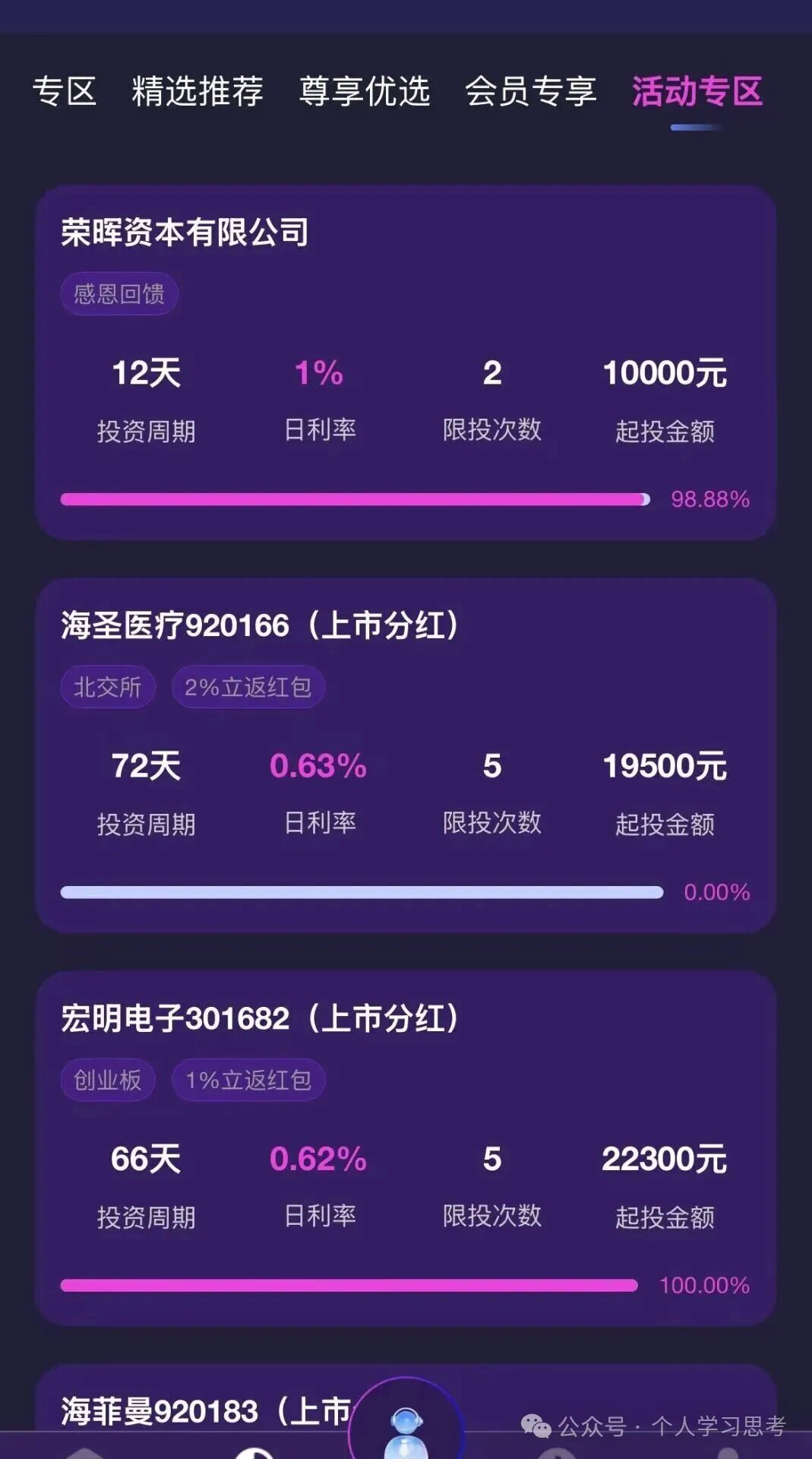The image size is (812, 1459).
Task: Select the highlighted 活动专区 tab
Action: 697,91
